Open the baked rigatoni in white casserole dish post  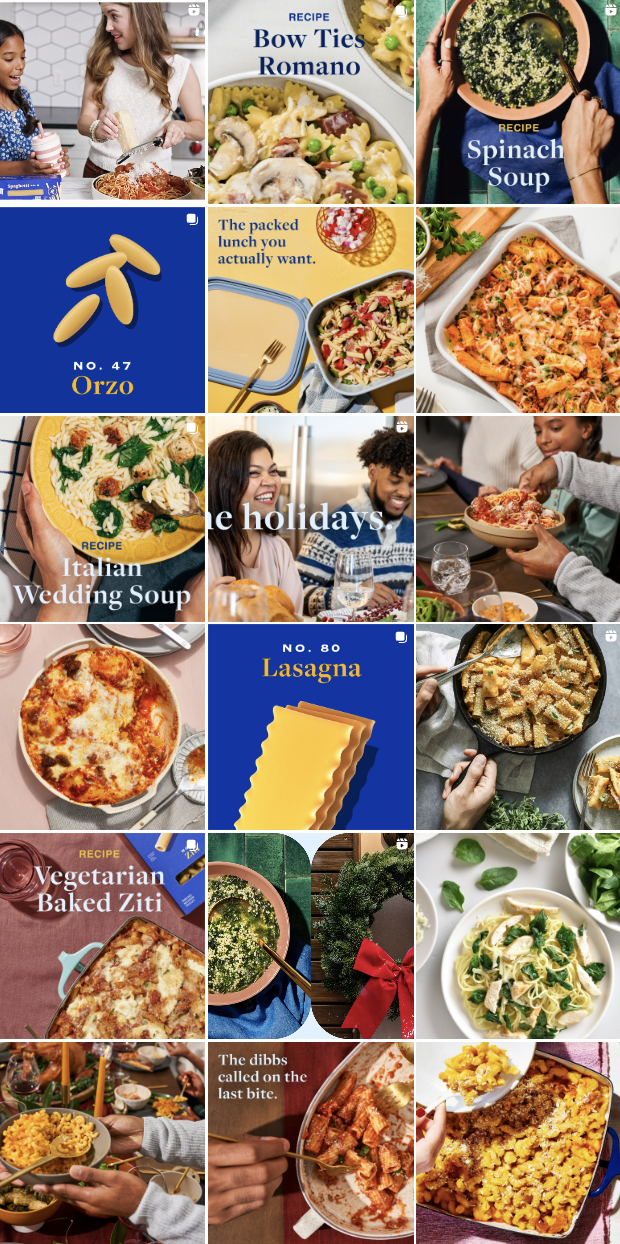pyautogui.click(x=517, y=310)
